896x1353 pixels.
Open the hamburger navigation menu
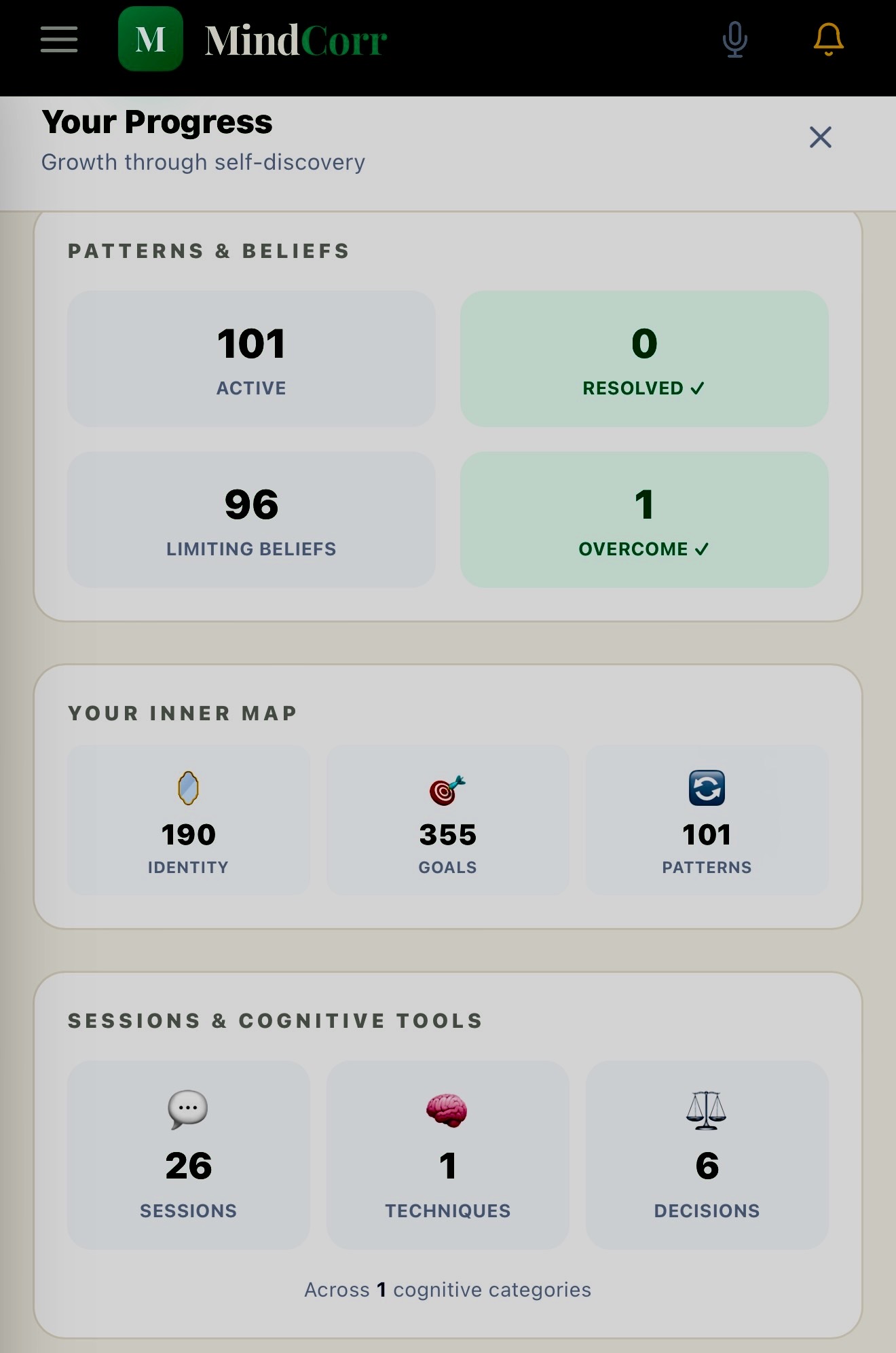coord(58,39)
